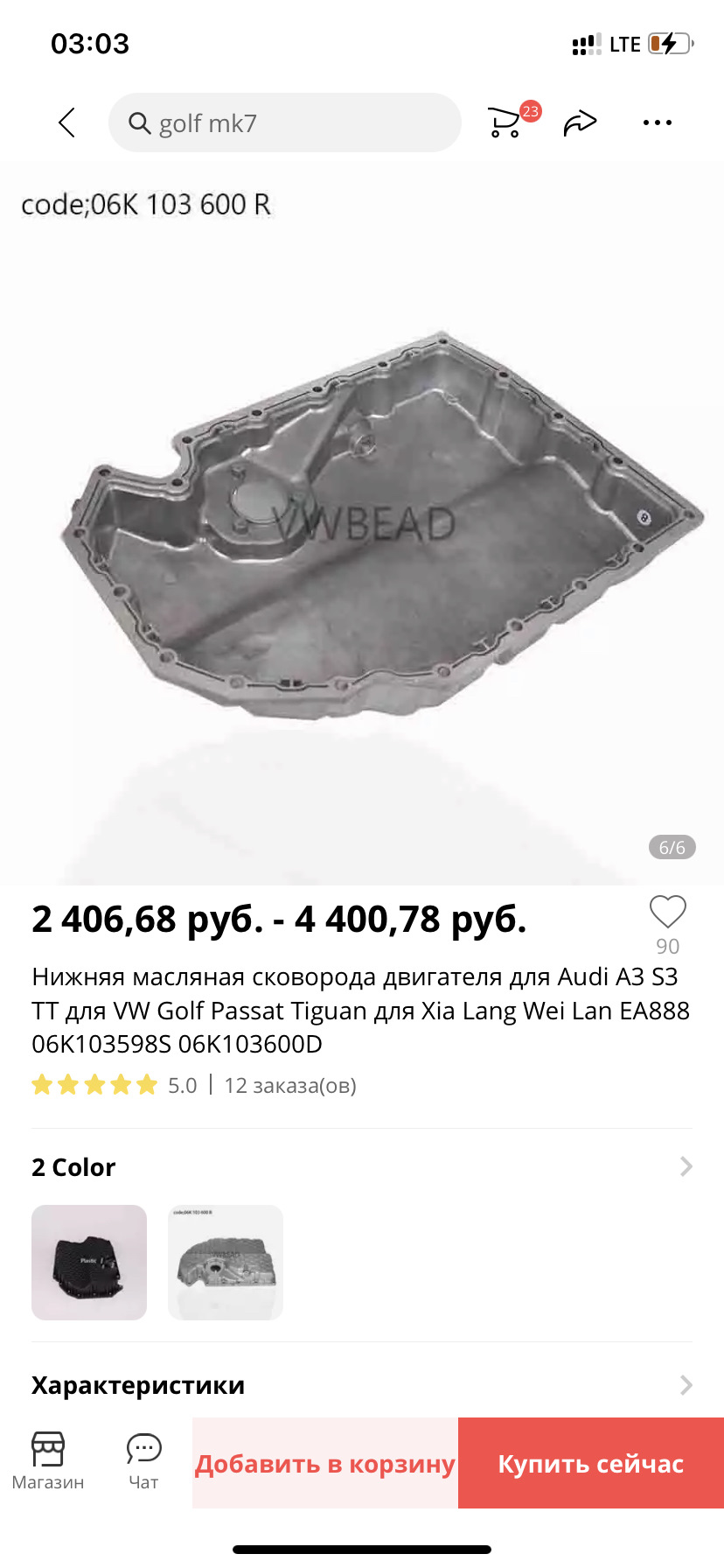Expand the 2 Color options
This screenshot has height=1568, width=724.
pyautogui.click(x=686, y=1166)
